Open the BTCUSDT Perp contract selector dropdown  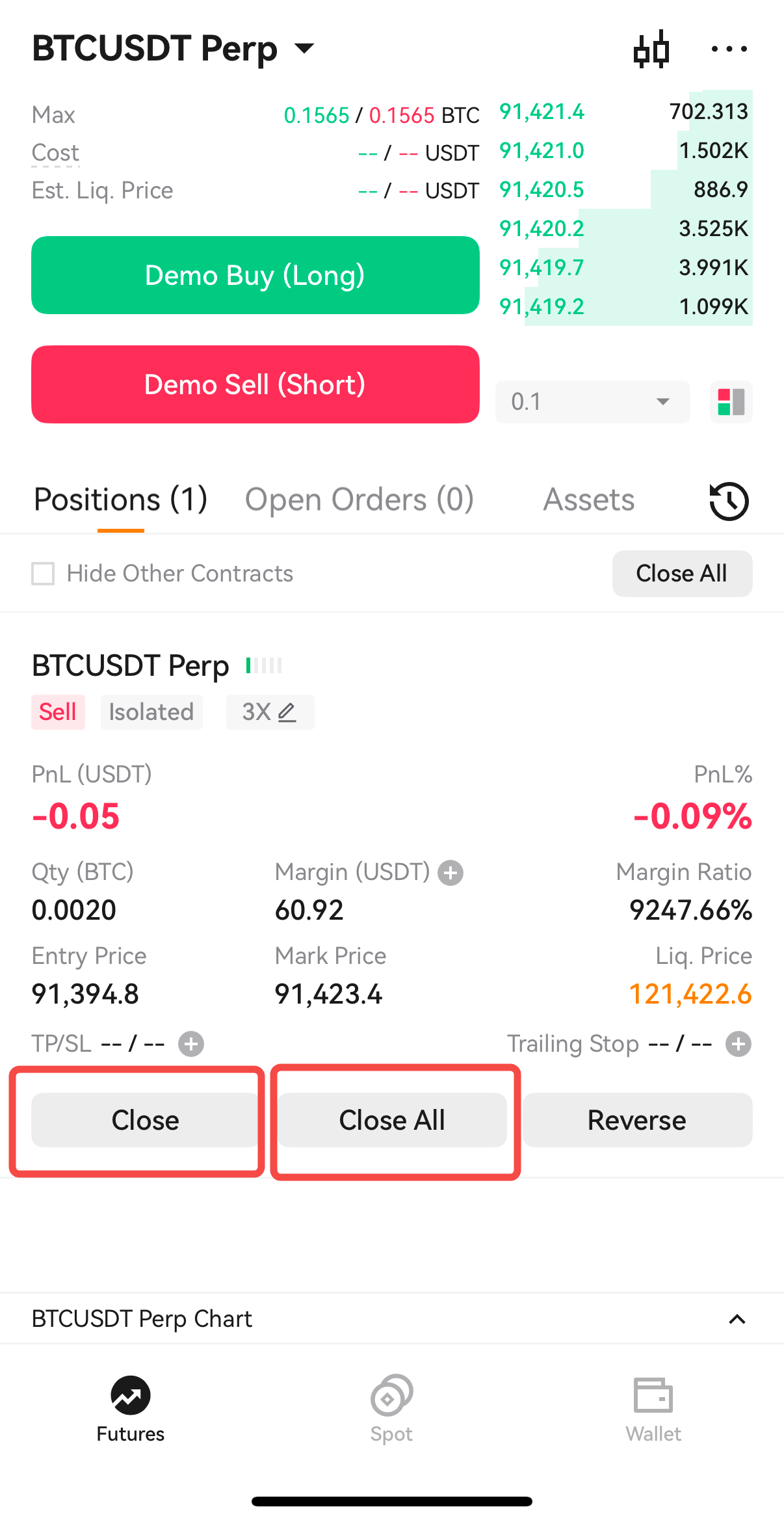pyautogui.click(x=174, y=49)
